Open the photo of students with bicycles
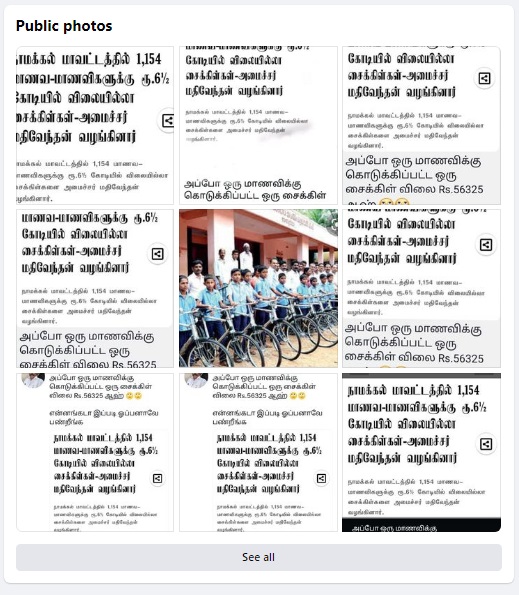 pos(258,288)
